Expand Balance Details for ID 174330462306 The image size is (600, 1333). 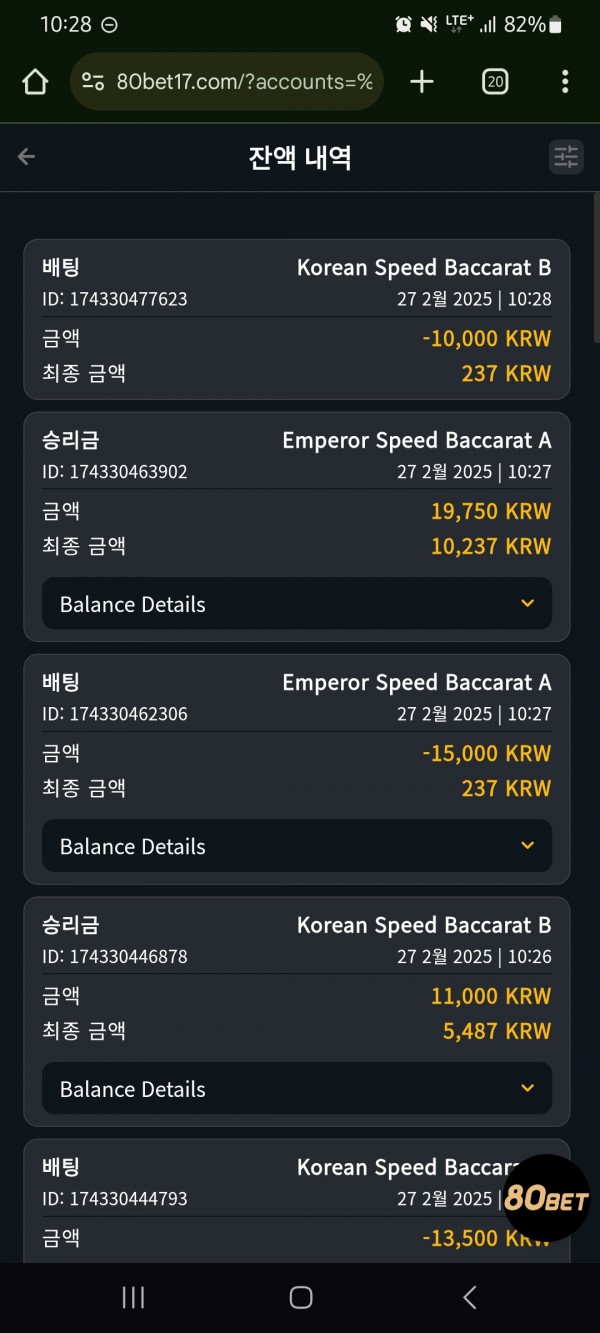click(x=297, y=846)
